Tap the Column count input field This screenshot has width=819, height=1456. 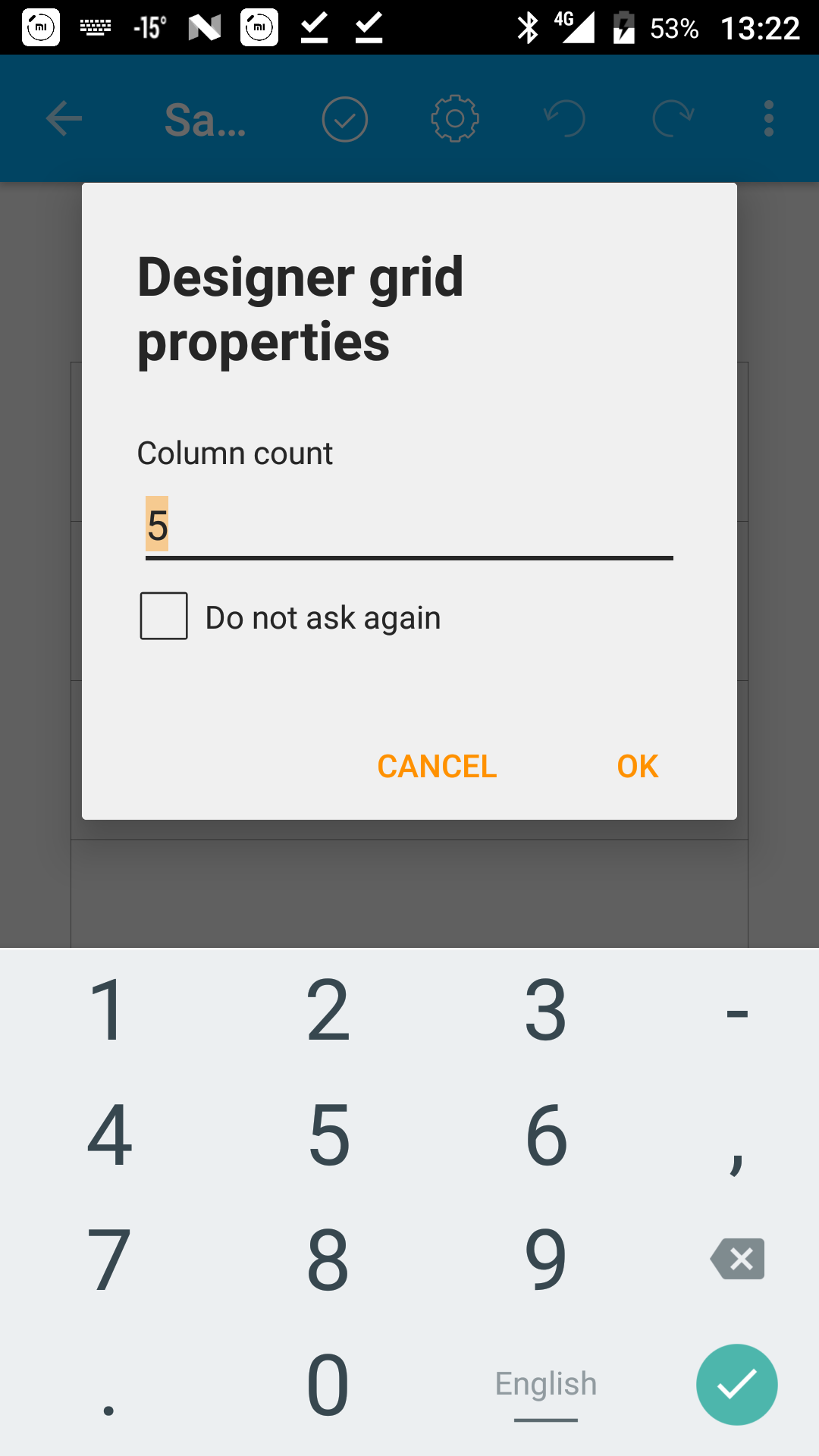tap(409, 526)
